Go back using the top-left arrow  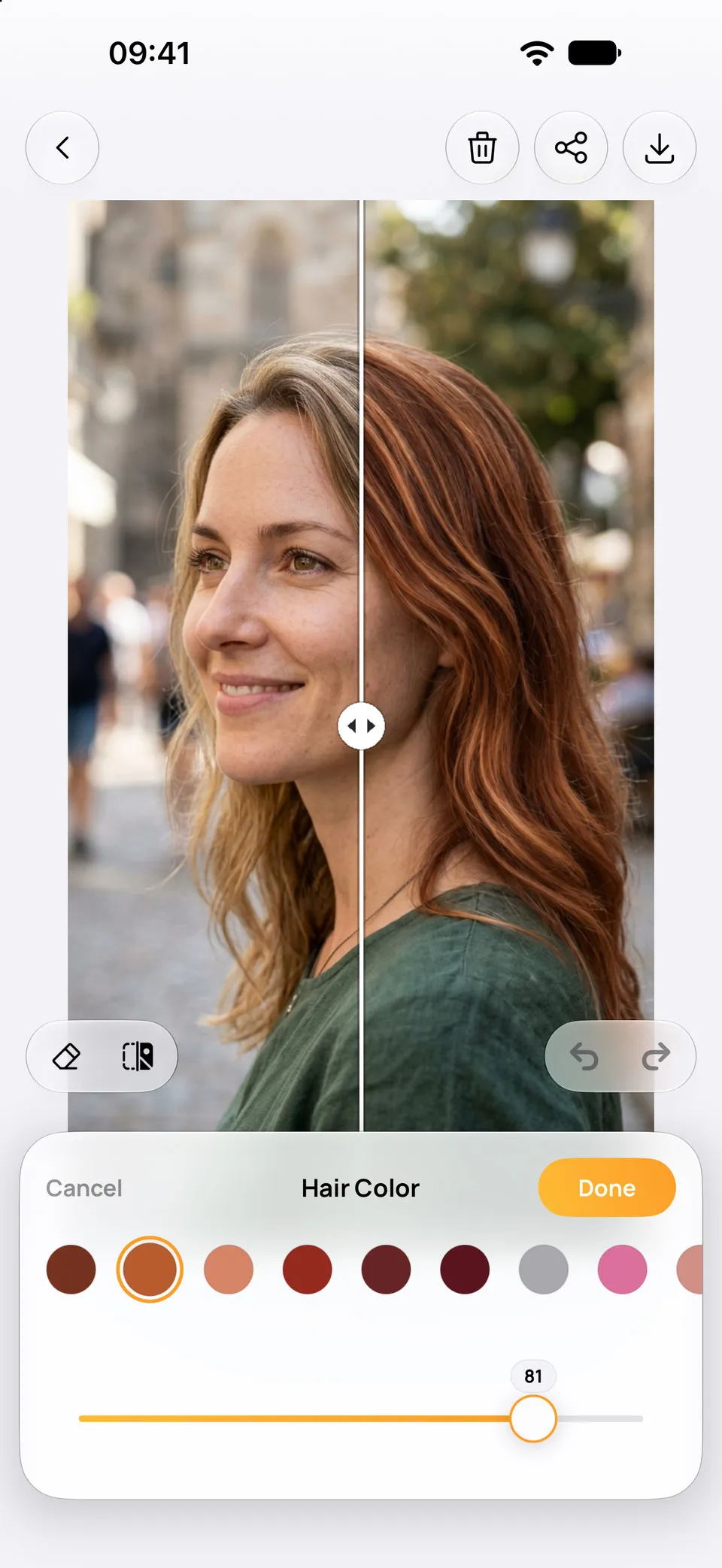pos(62,147)
